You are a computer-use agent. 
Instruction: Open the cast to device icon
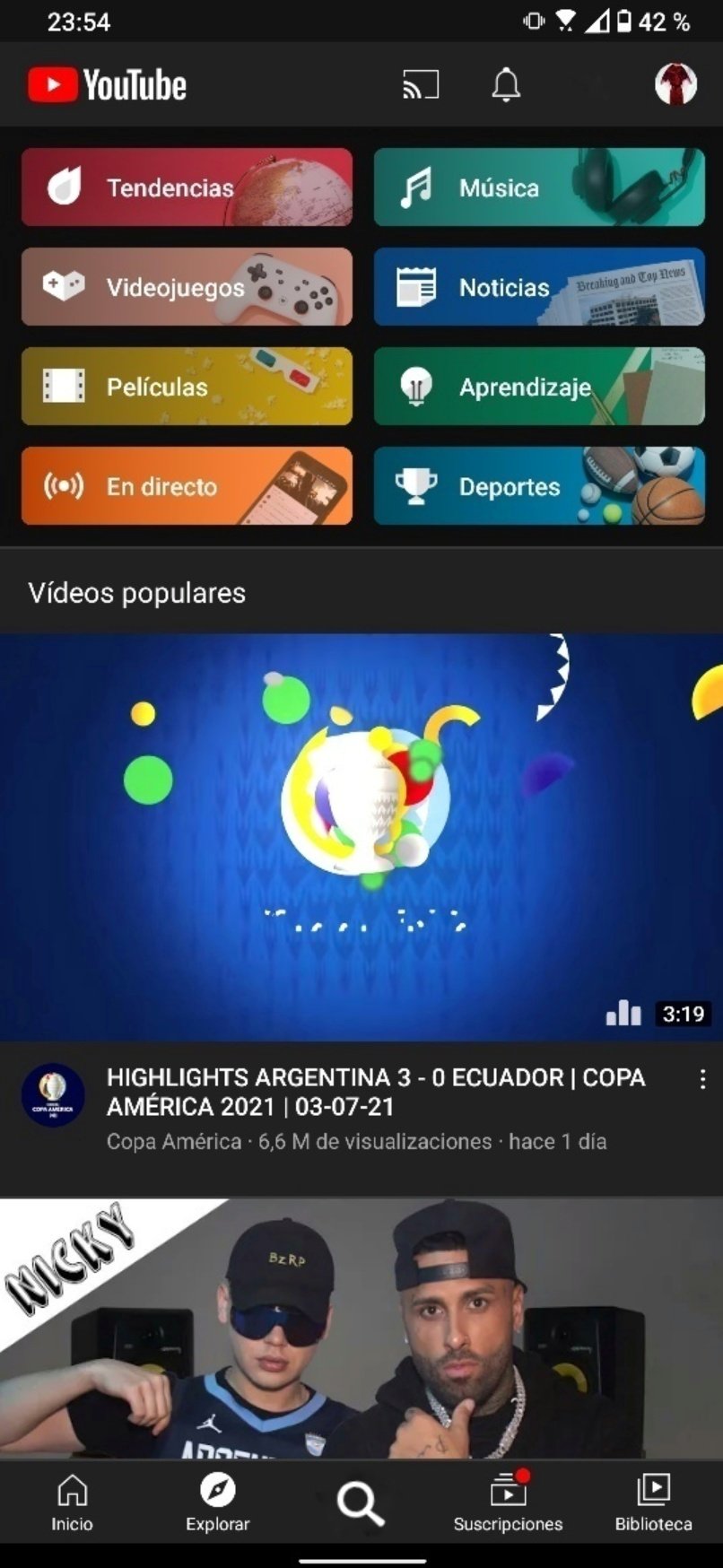(420, 85)
